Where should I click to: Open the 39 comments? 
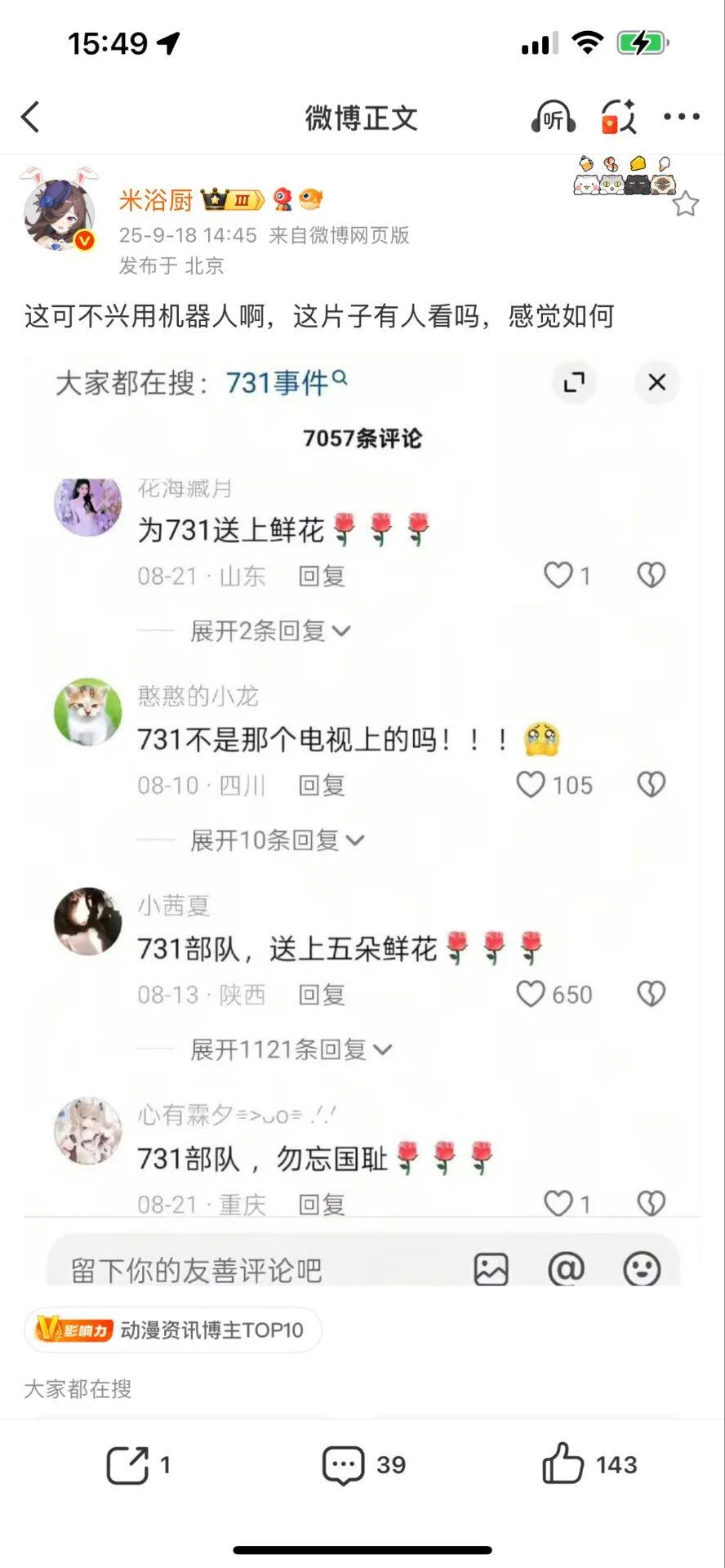[x=363, y=1464]
